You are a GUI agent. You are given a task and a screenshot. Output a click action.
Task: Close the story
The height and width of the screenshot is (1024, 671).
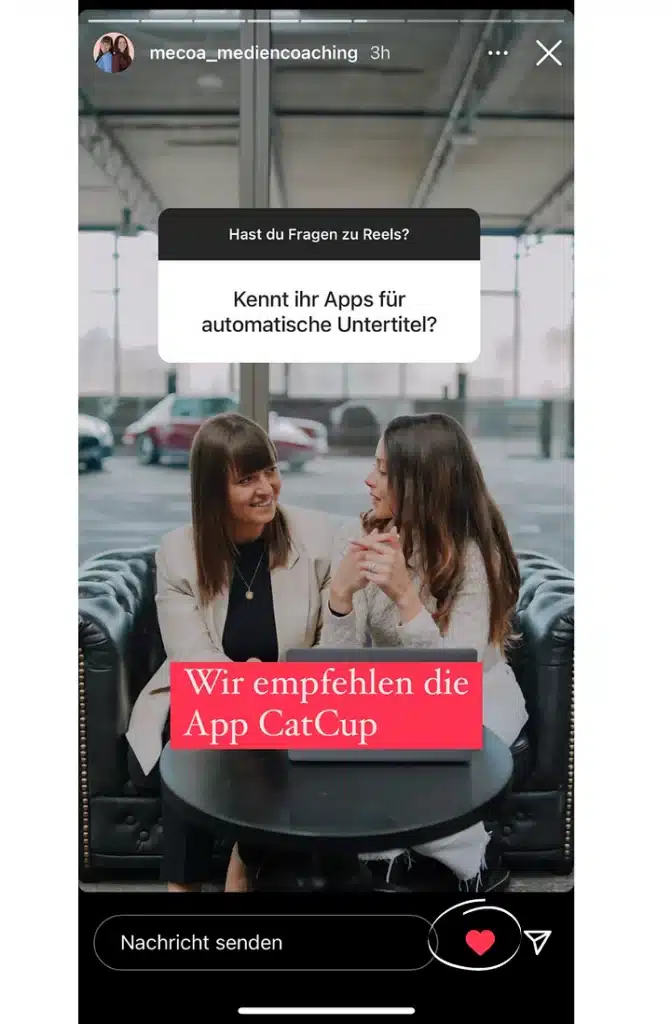(548, 53)
